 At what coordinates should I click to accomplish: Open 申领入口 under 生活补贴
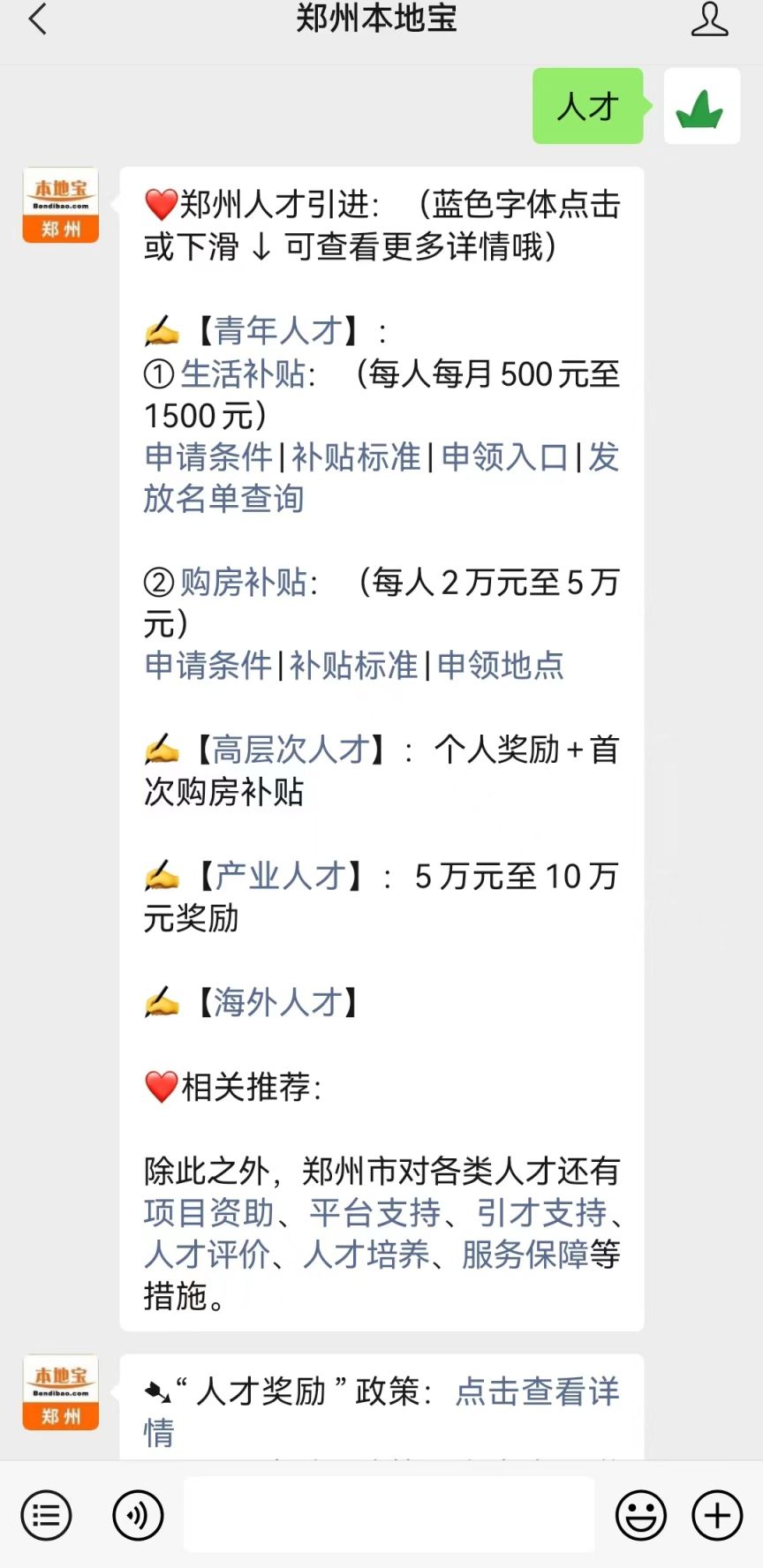[x=504, y=457]
